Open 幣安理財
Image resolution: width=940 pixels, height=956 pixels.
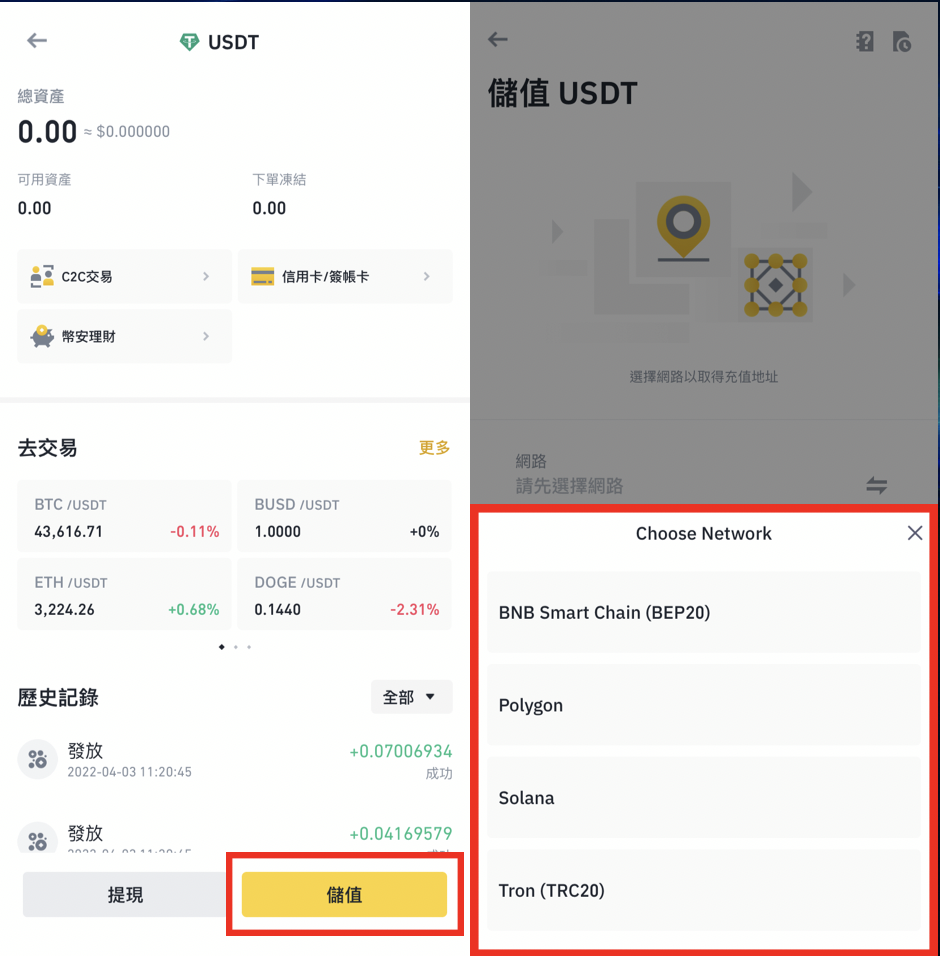124,337
